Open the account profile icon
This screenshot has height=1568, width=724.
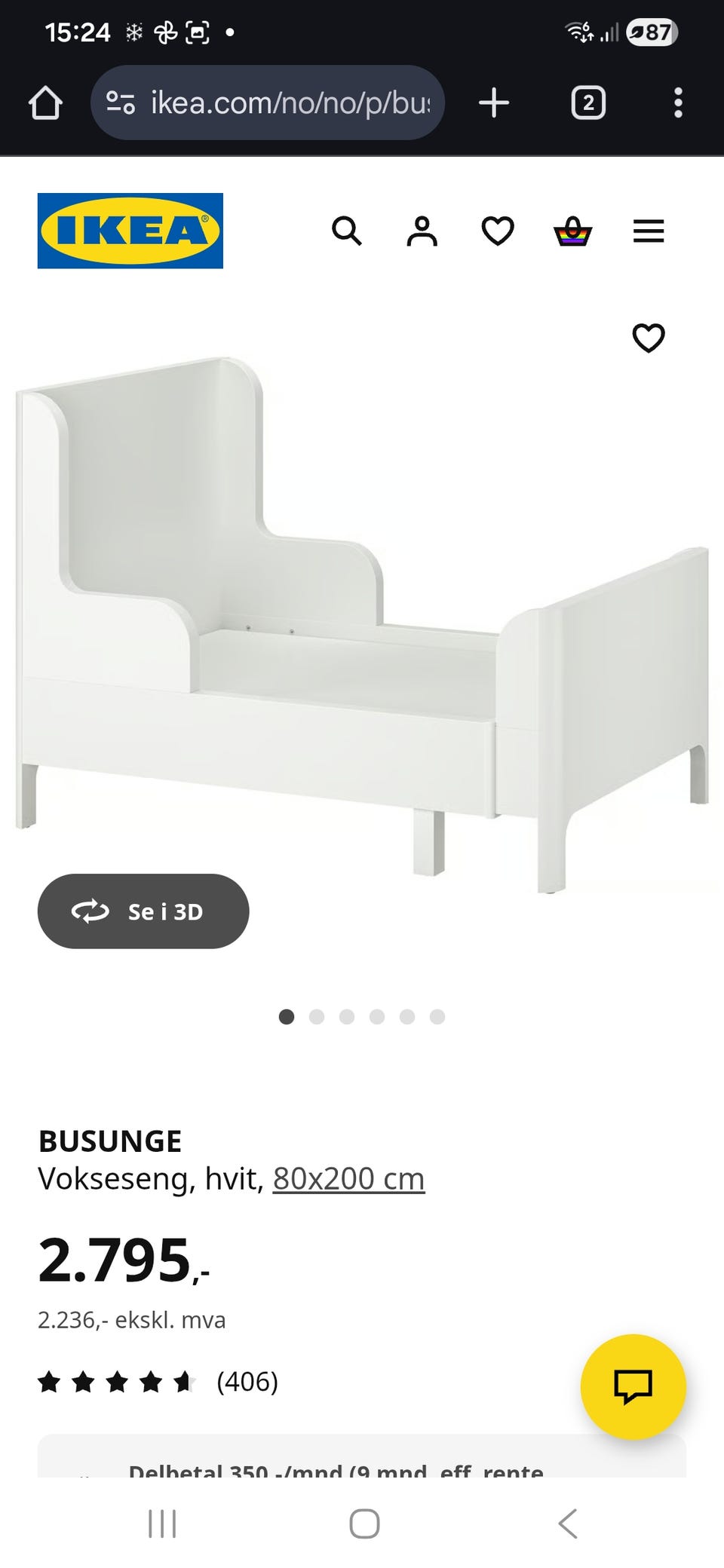(422, 231)
